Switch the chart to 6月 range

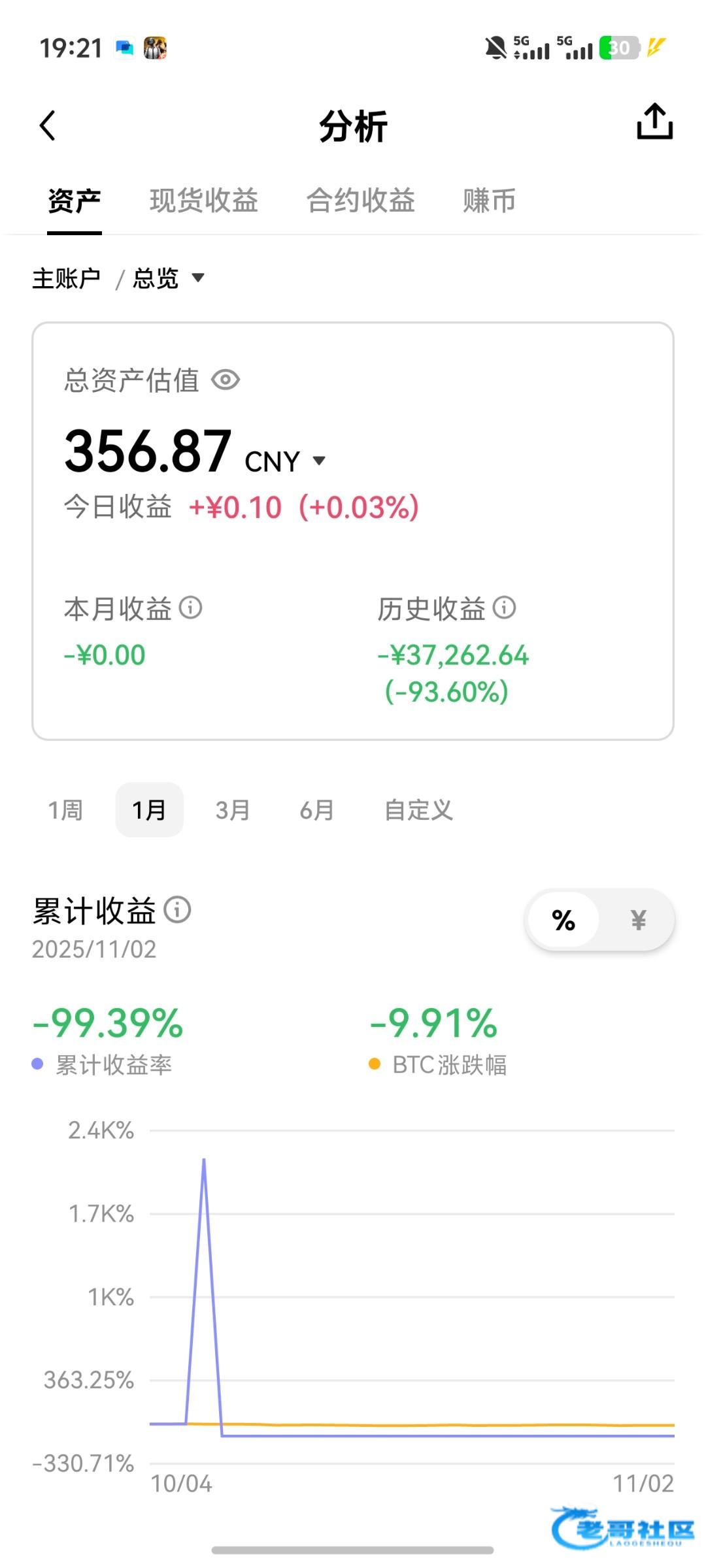pos(316,810)
